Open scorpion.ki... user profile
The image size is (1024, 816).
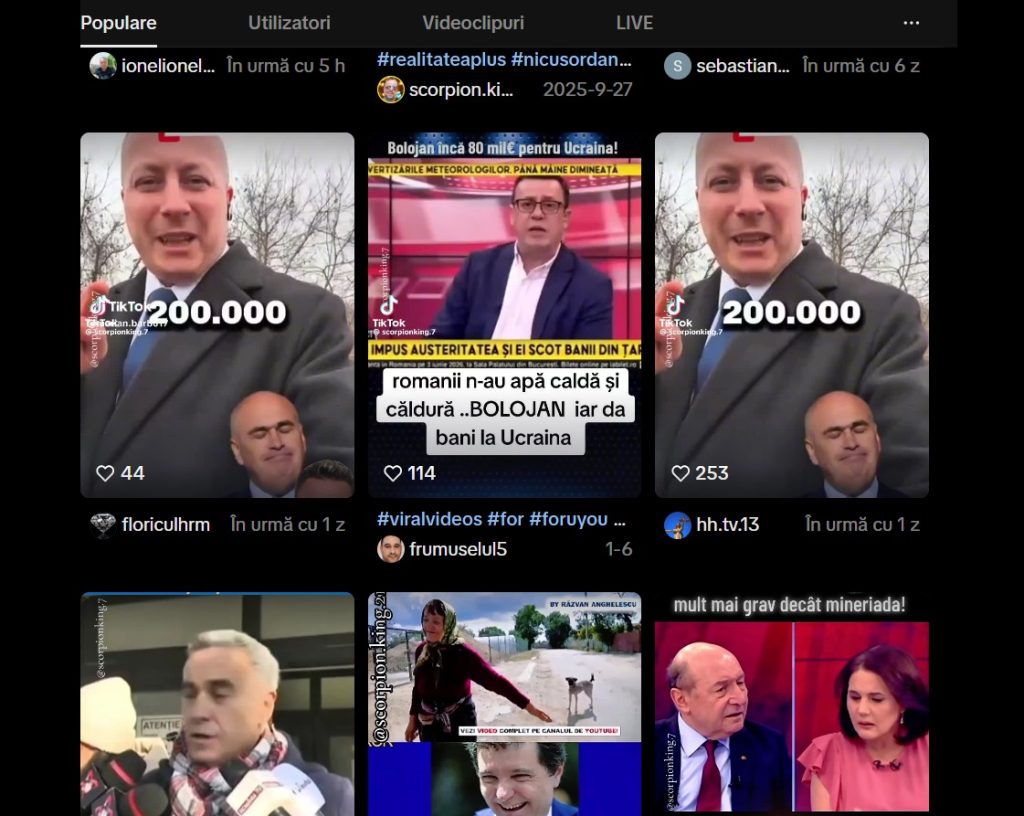pos(460,90)
